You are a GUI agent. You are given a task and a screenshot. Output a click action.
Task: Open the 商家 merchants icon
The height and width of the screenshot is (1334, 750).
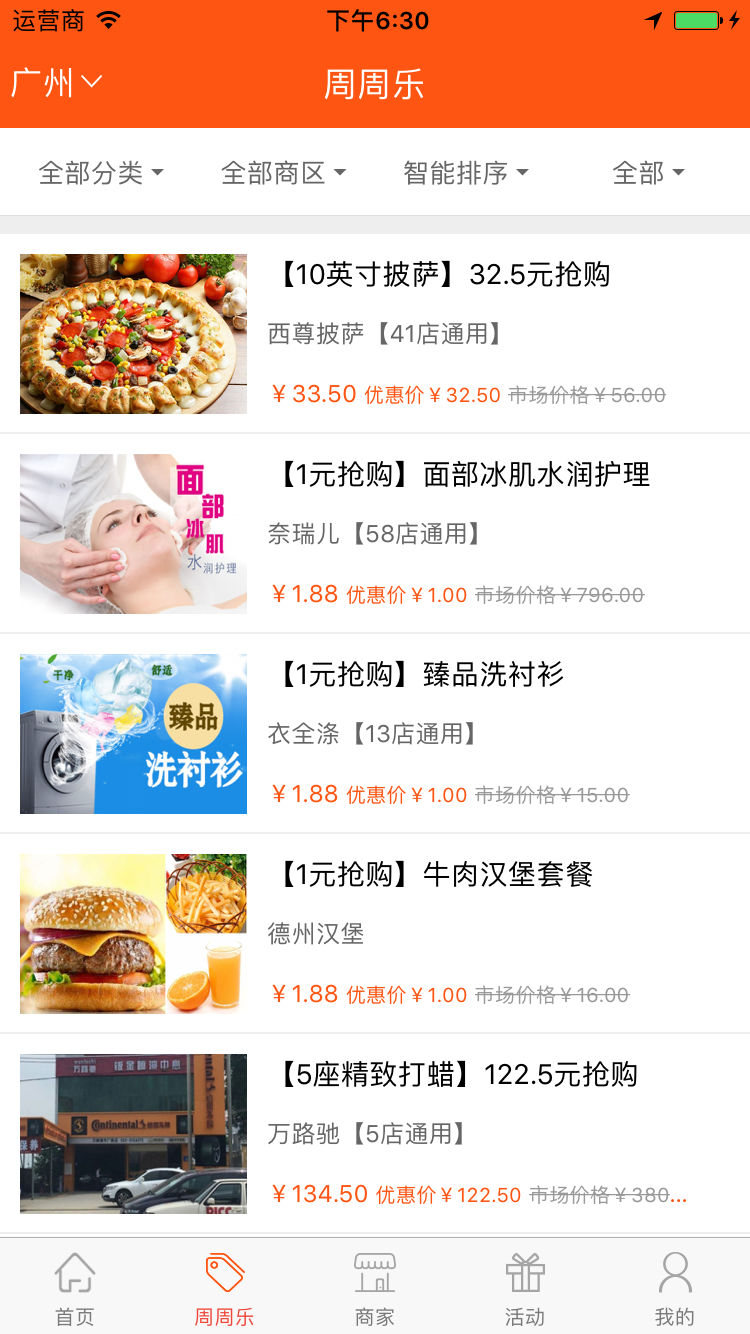374,1275
